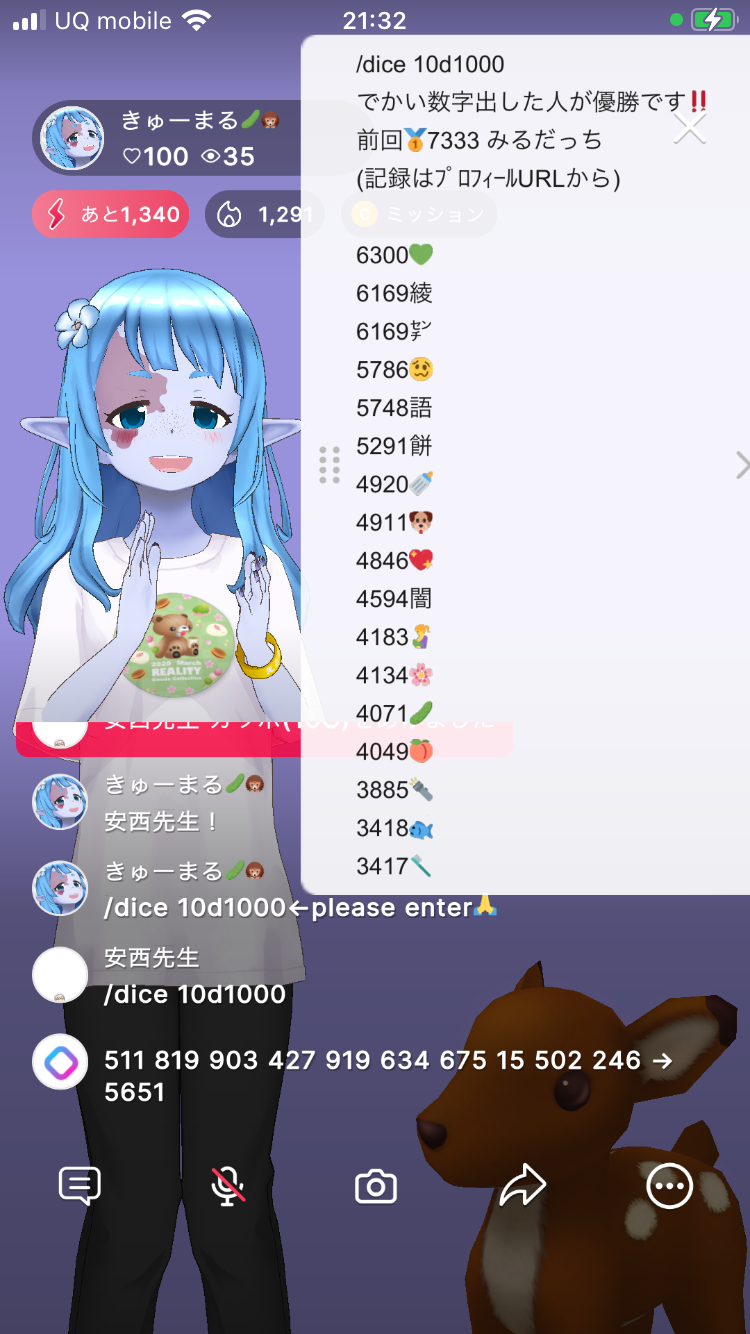
Task: Unmute the microphone
Action: (229, 1186)
